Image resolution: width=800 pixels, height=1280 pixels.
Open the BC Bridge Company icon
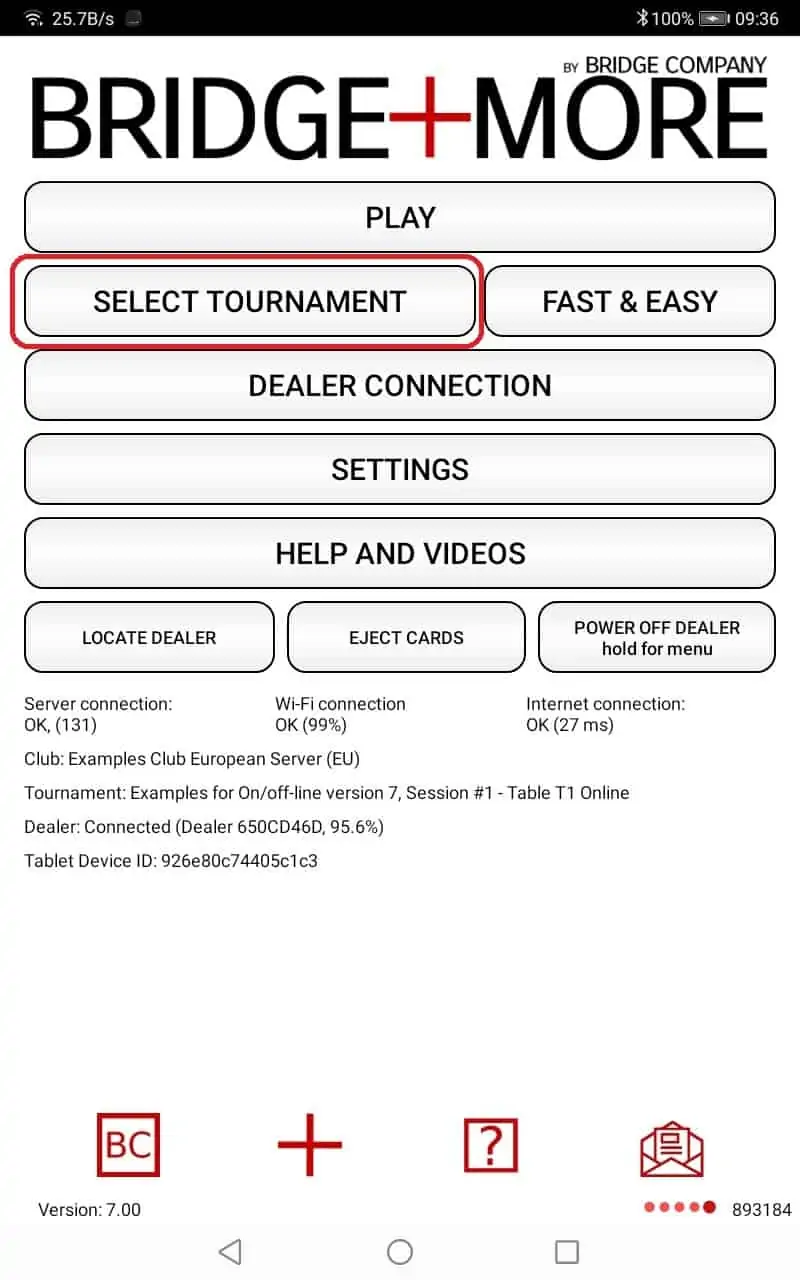(x=128, y=1144)
